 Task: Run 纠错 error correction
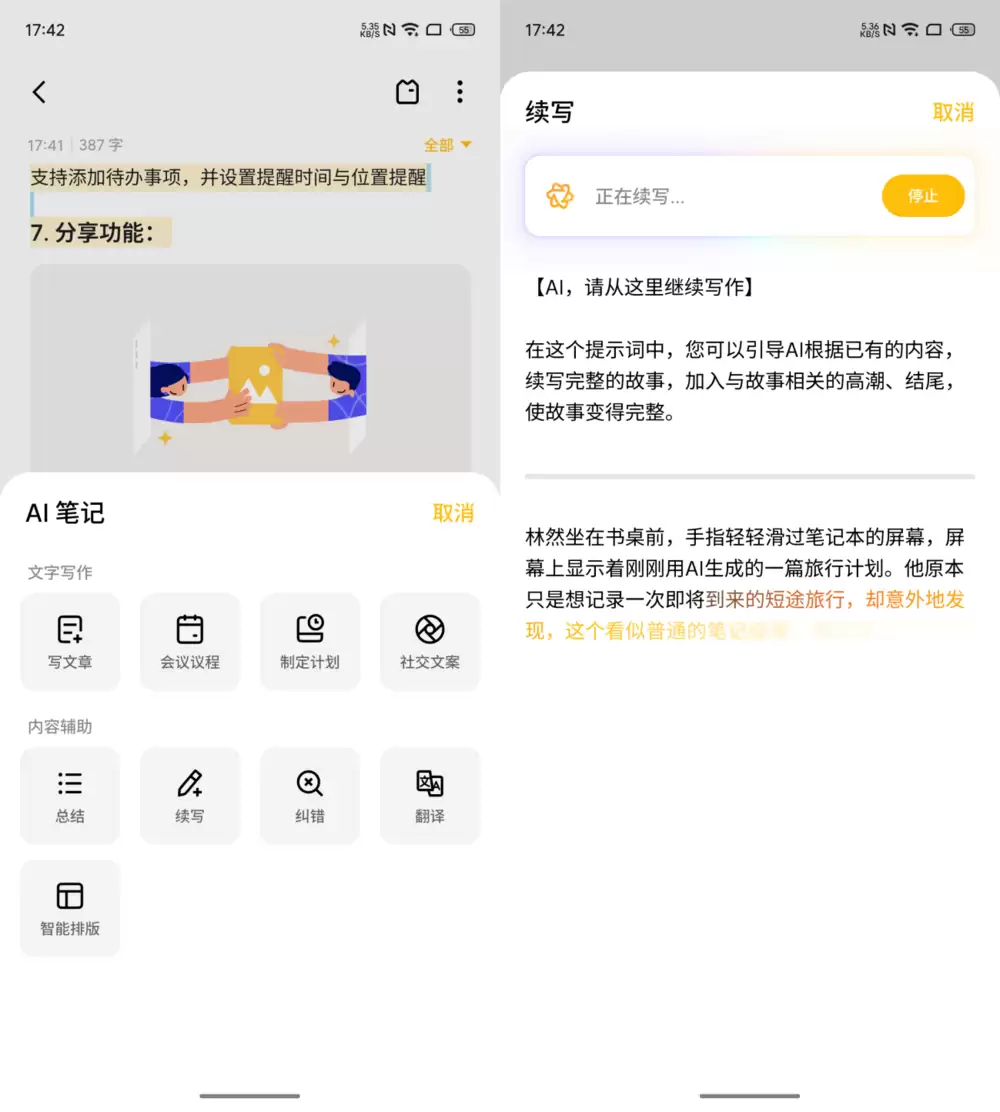tap(310, 795)
